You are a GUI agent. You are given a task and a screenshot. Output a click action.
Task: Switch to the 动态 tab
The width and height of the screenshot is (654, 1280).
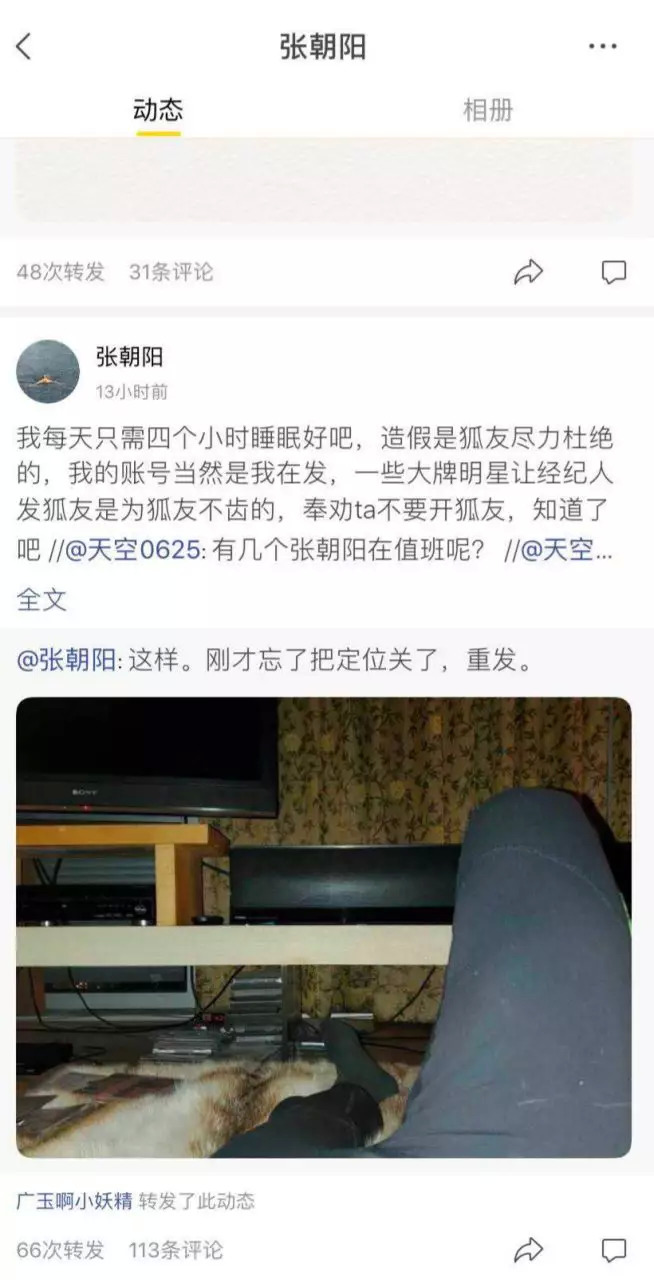pyautogui.click(x=158, y=110)
